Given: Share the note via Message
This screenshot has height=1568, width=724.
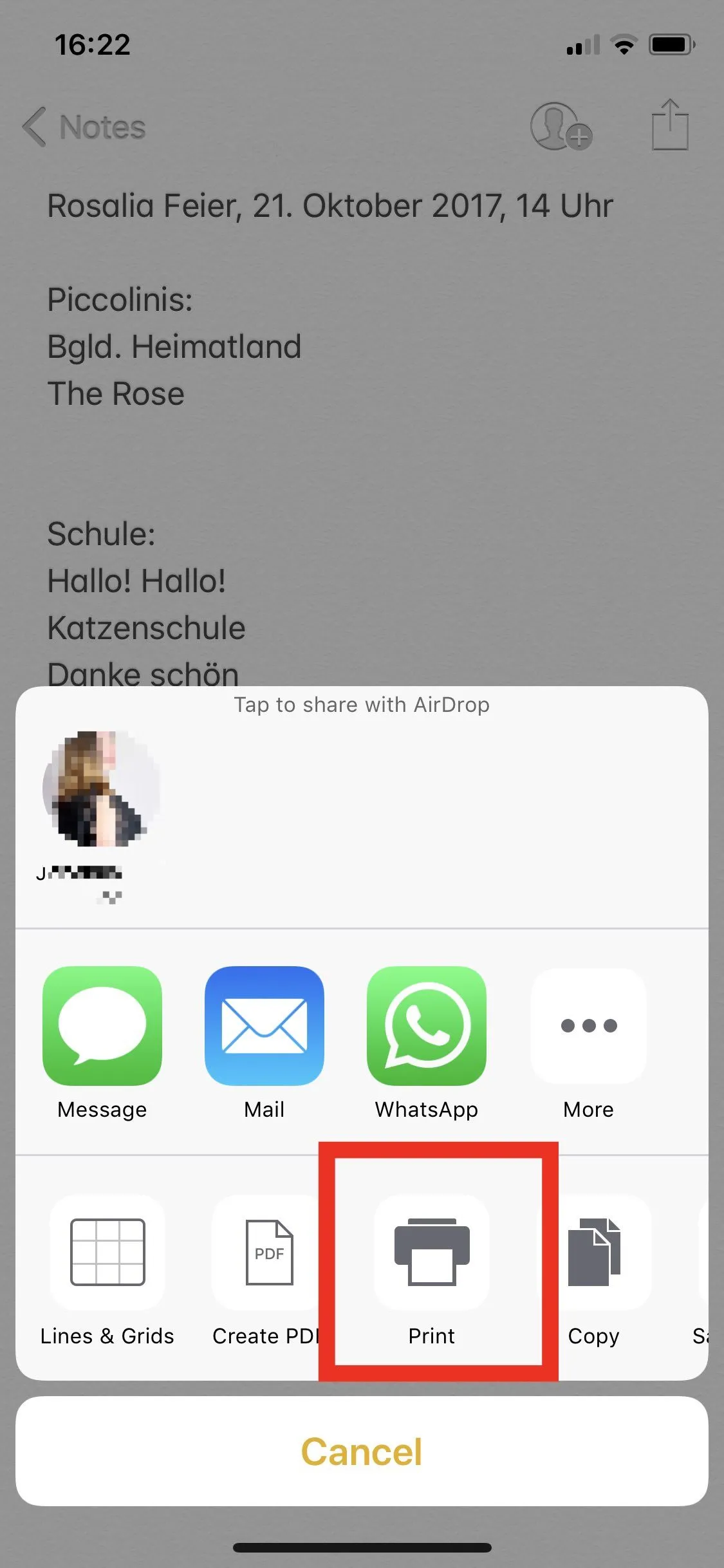Looking at the screenshot, I should click(102, 1026).
